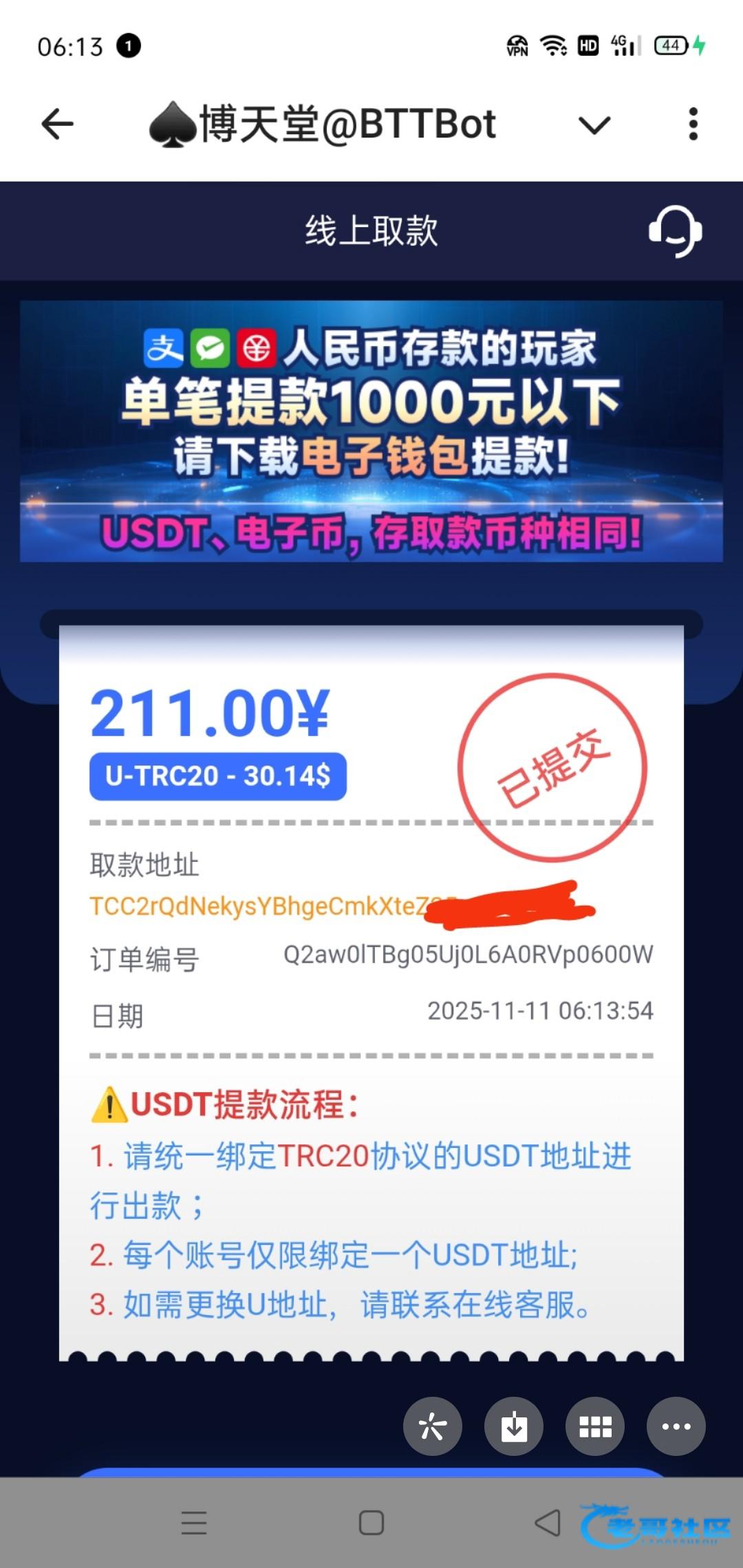Expand the chevron beside 博天堂@BTTBot title
The width and height of the screenshot is (743, 1568).
594,125
